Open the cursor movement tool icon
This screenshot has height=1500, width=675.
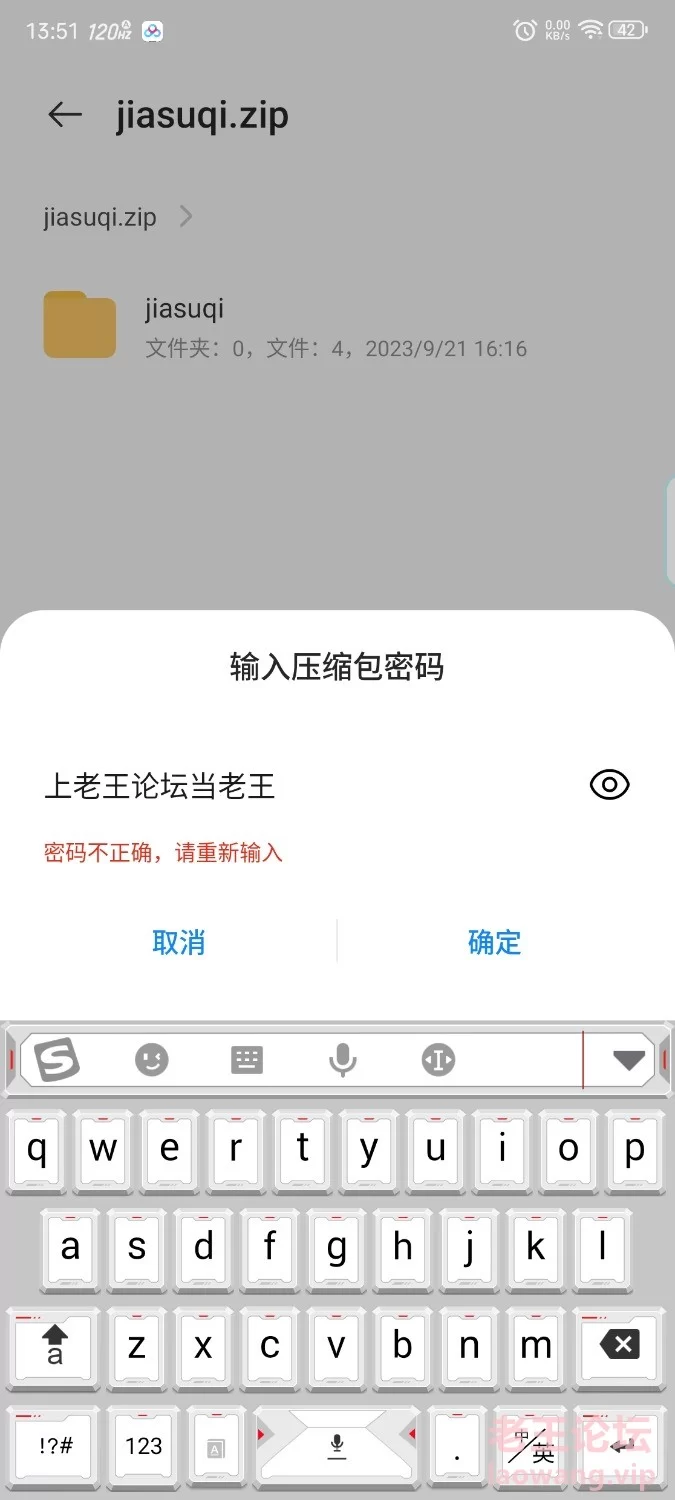(x=438, y=1060)
